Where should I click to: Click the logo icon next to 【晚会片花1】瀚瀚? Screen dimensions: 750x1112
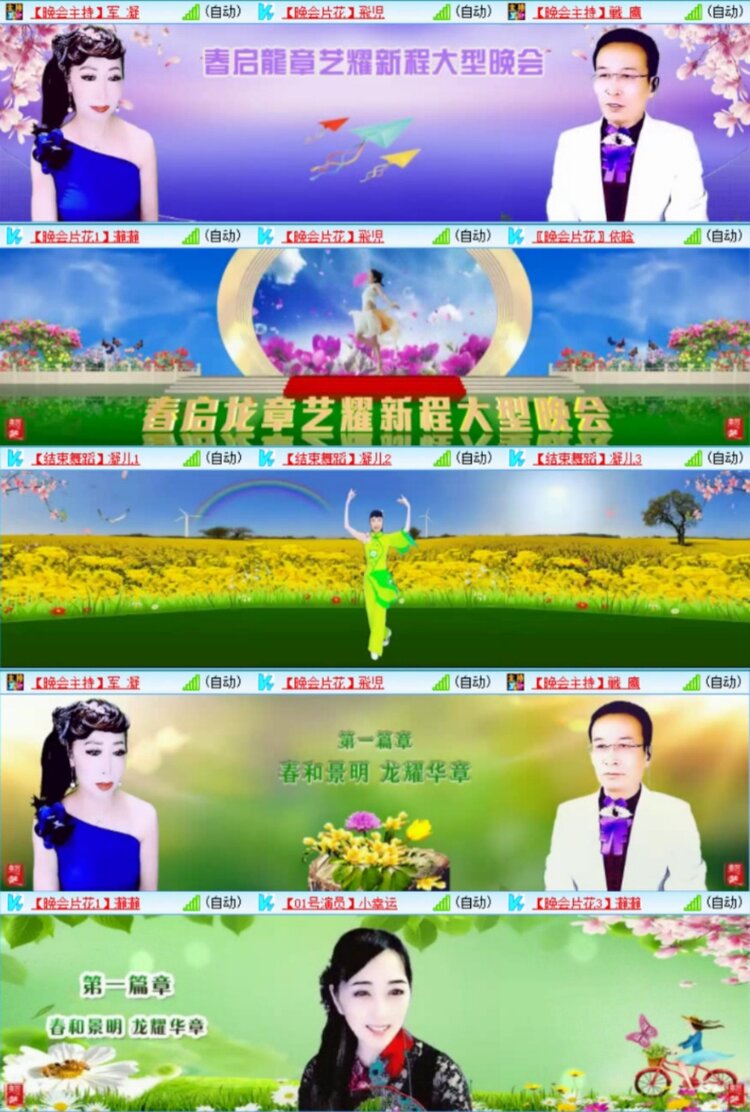click(x=14, y=236)
